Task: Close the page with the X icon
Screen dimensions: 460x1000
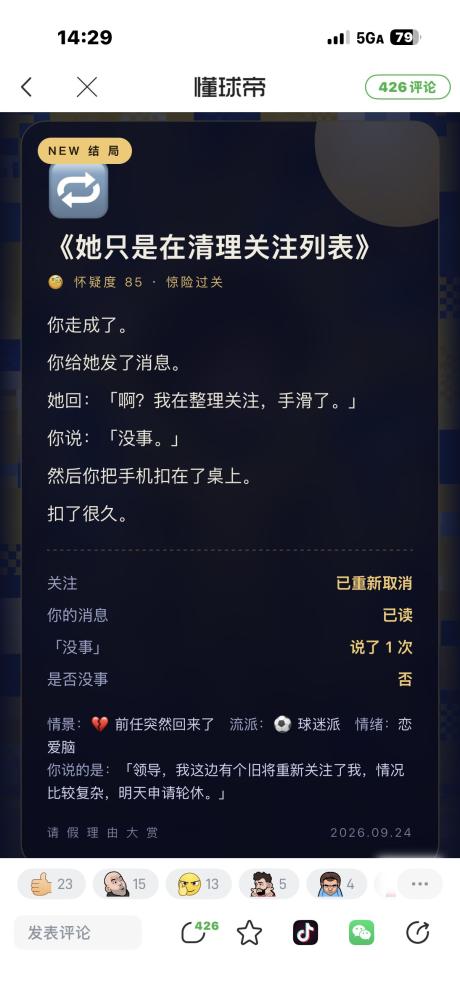Action: [87, 87]
